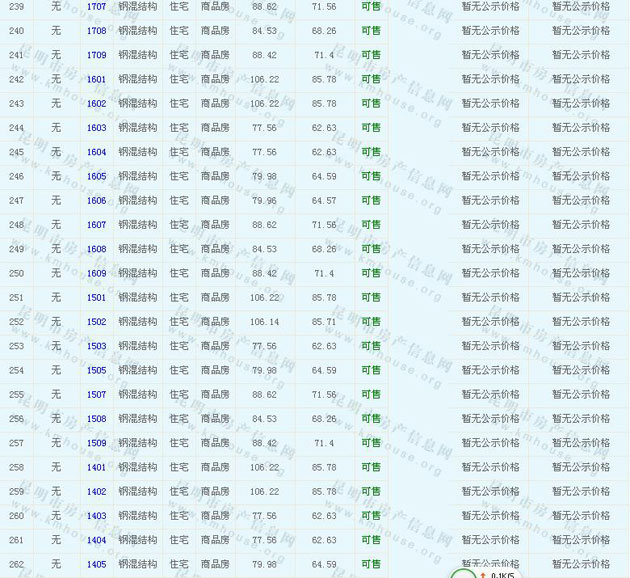
Task: View unit 1601 listing
Action: 96,79
